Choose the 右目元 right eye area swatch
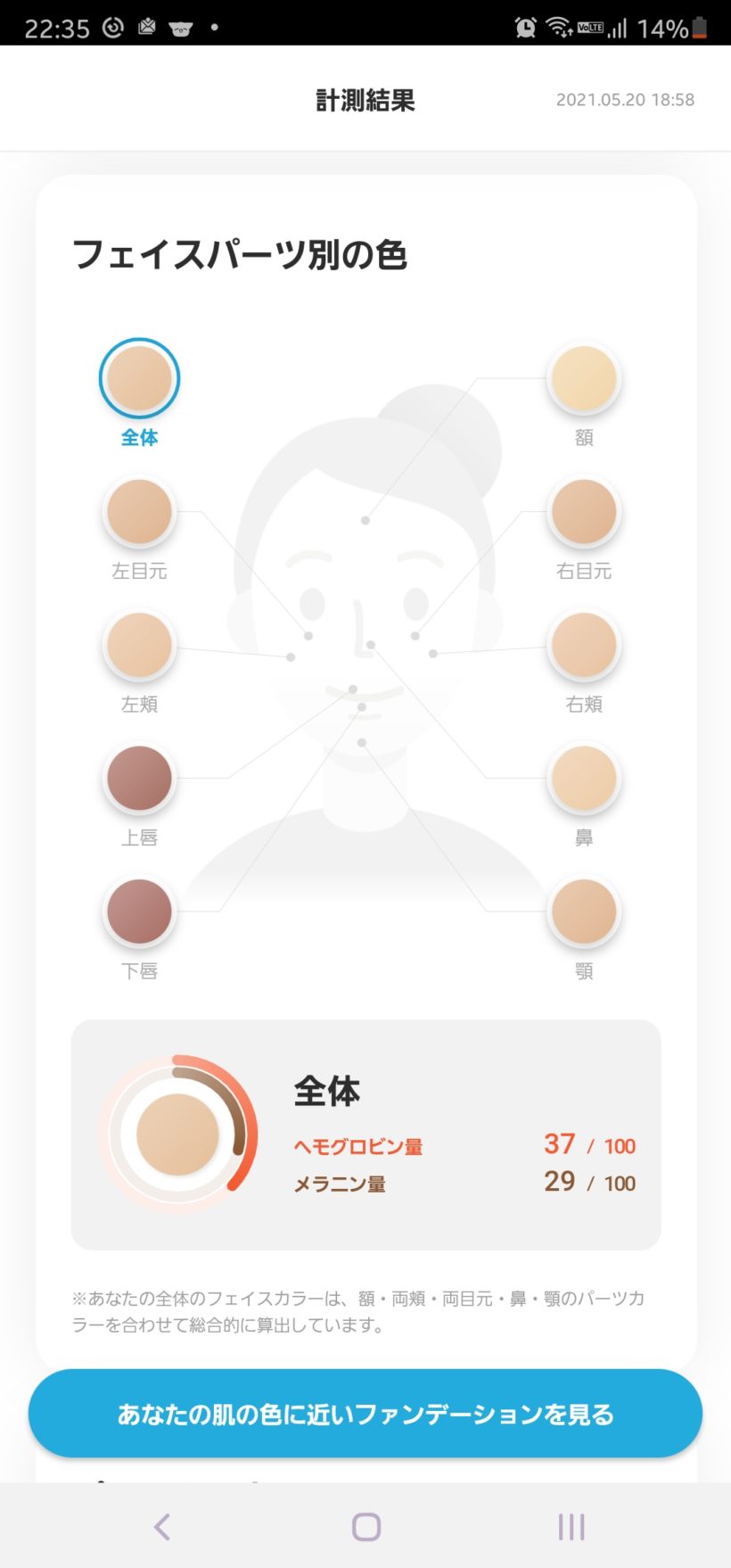731x1568 pixels. coord(584,511)
